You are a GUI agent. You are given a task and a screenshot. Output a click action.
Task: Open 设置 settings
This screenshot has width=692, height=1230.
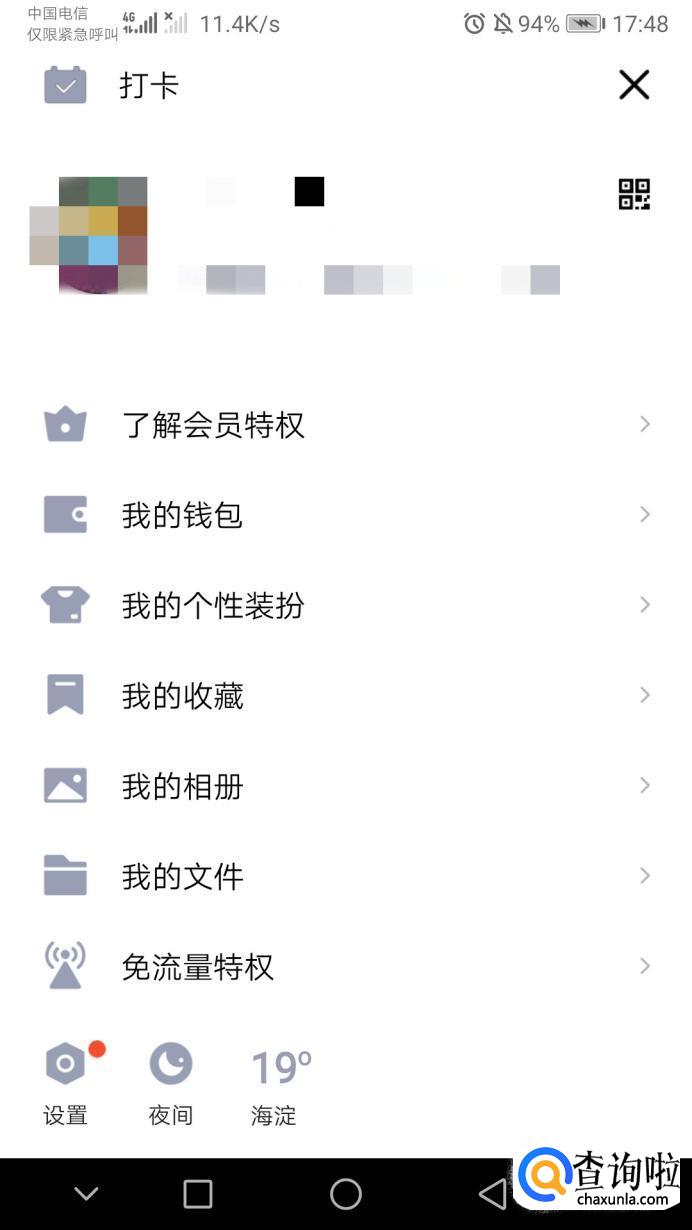tap(66, 1082)
